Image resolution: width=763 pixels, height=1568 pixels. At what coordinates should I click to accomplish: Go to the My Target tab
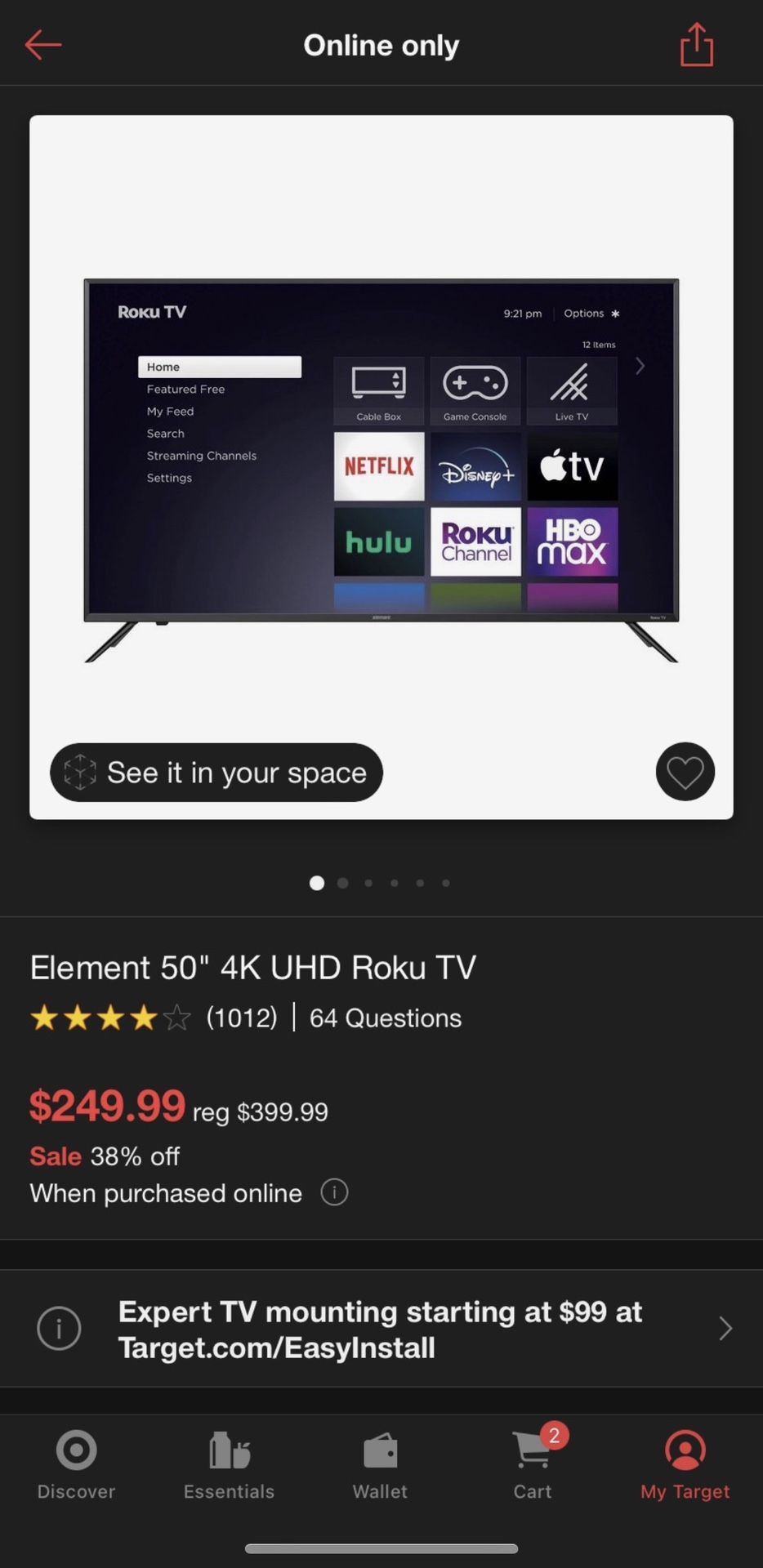tap(685, 1465)
